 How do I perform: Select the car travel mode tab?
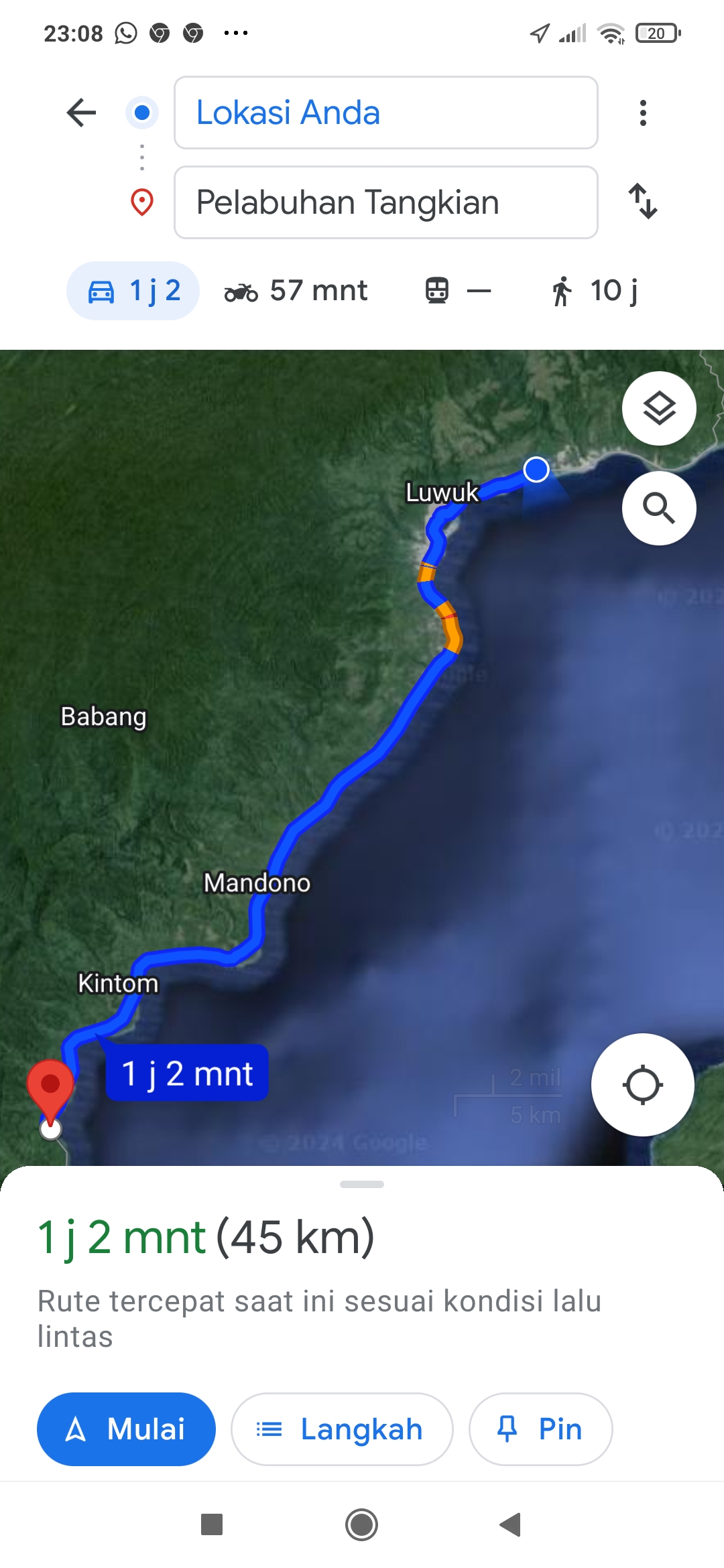pyautogui.click(x=133, y=291)
